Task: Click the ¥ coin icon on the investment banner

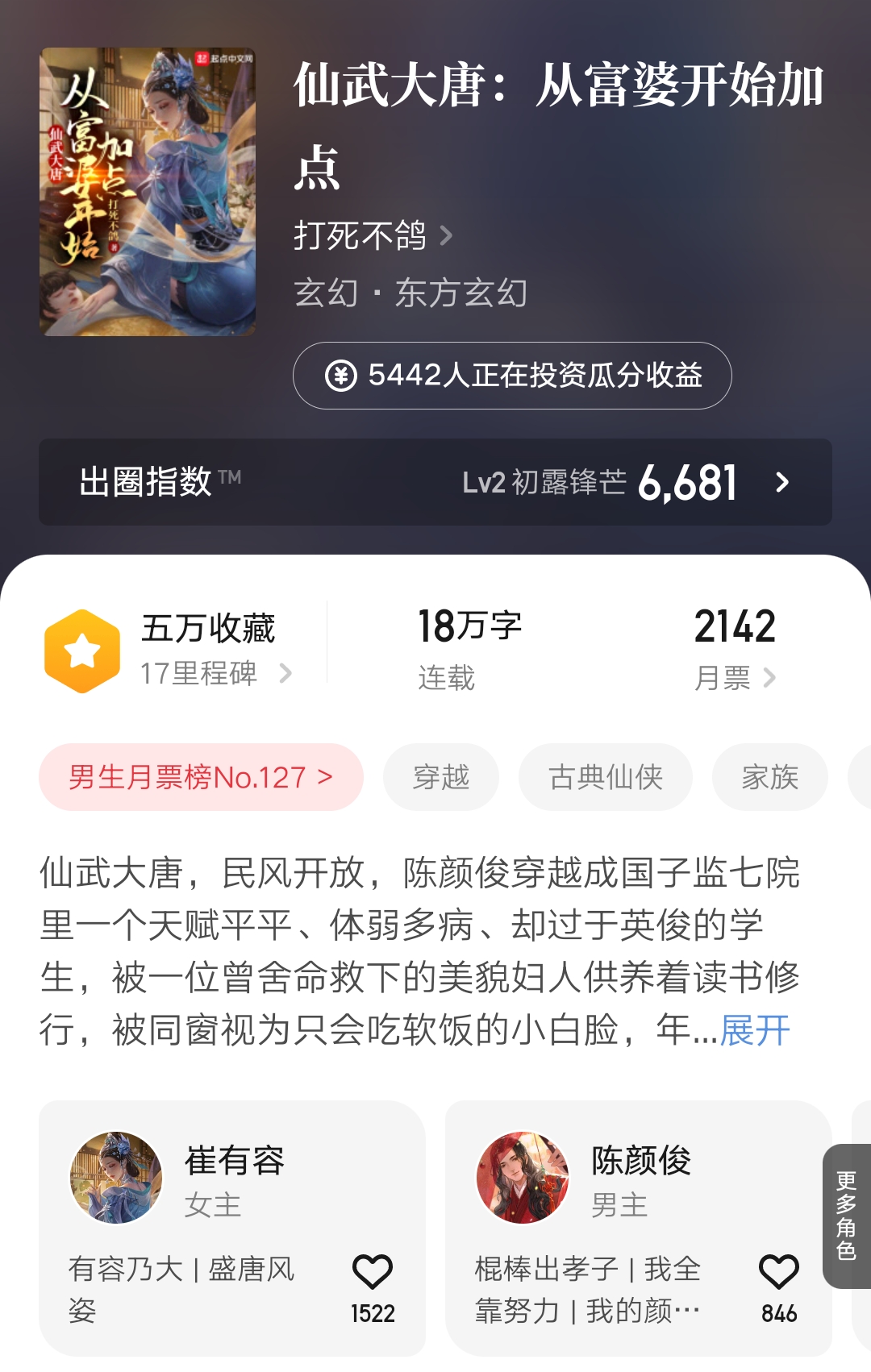Action: 343,375
